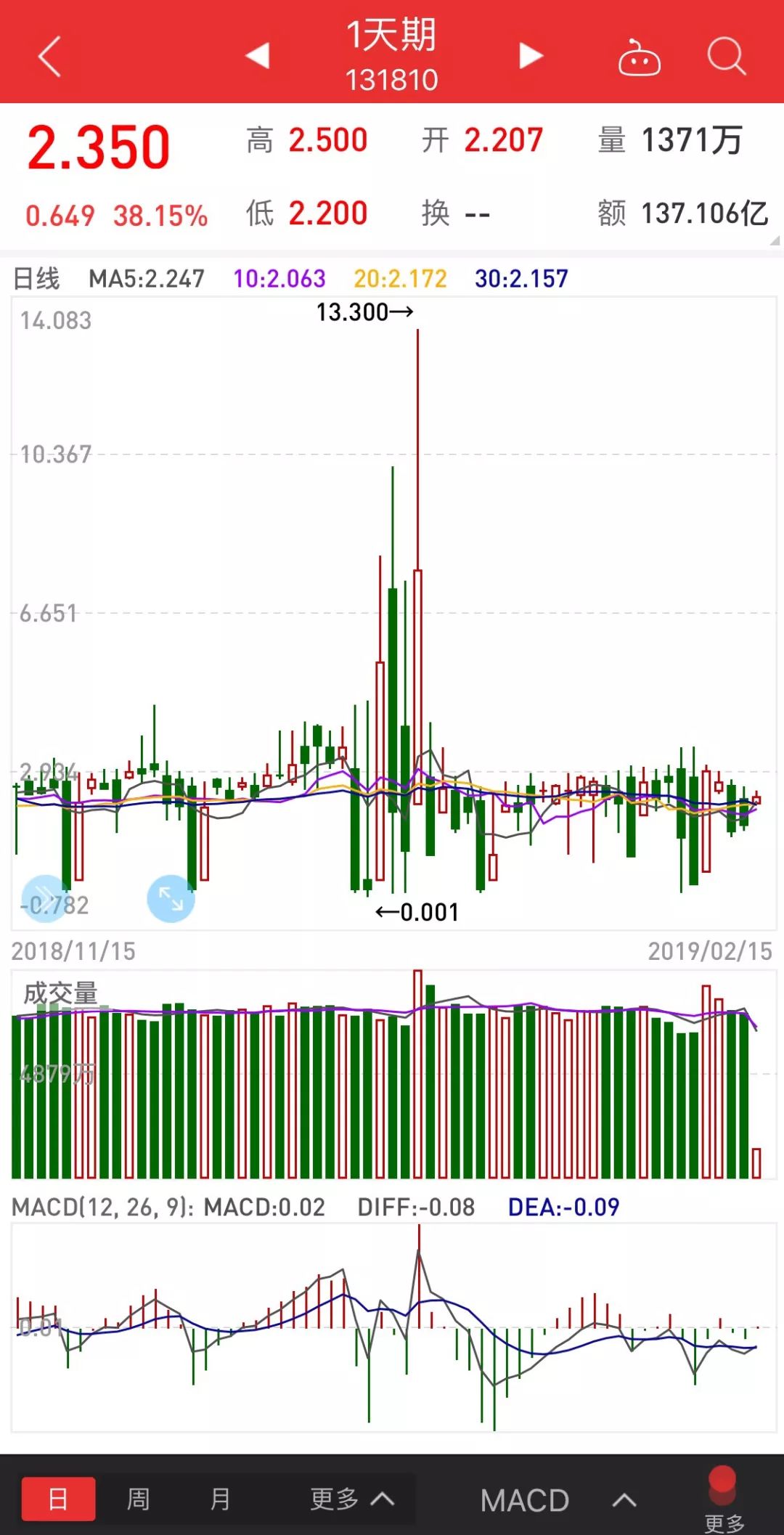Open the robot assistant icon

639,57
